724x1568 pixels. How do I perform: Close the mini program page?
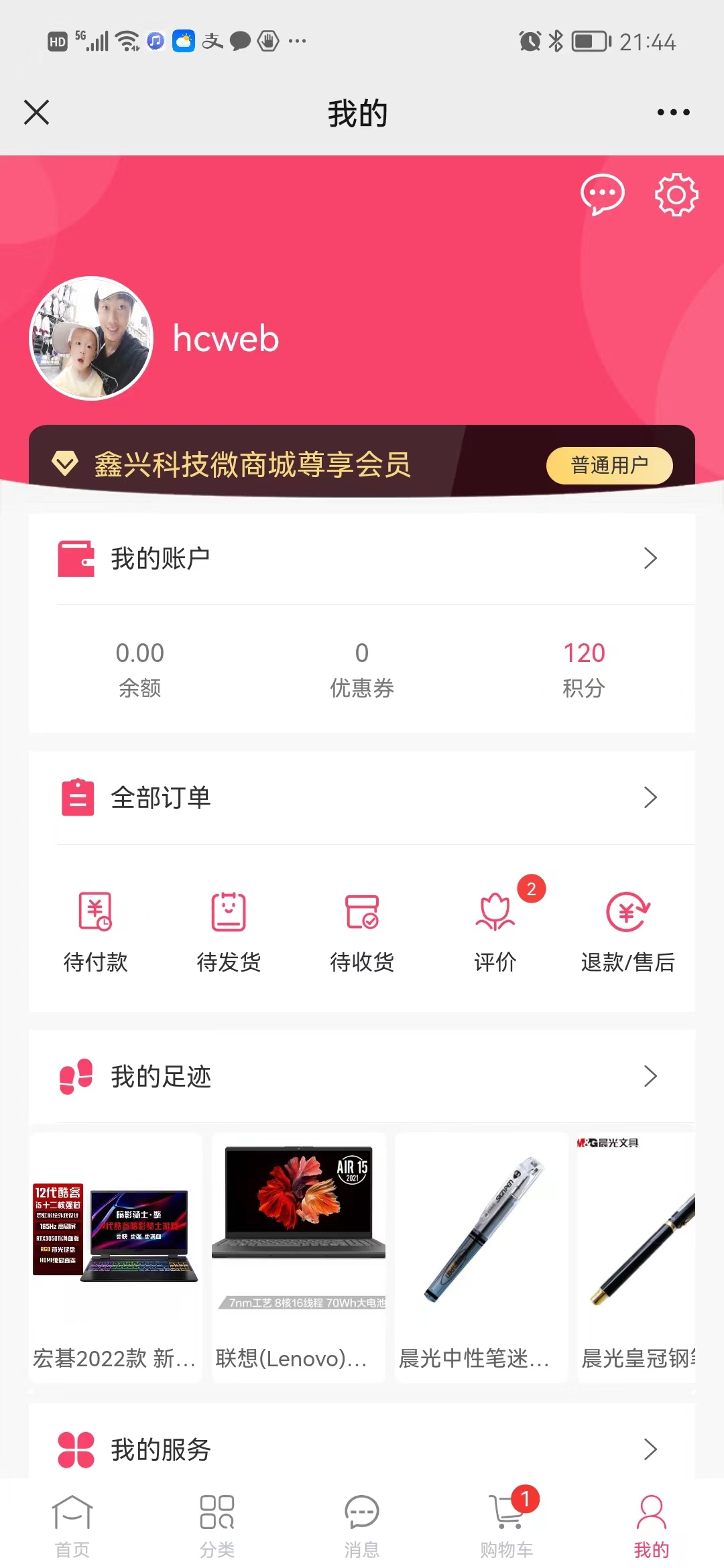(x=37, y=113)
